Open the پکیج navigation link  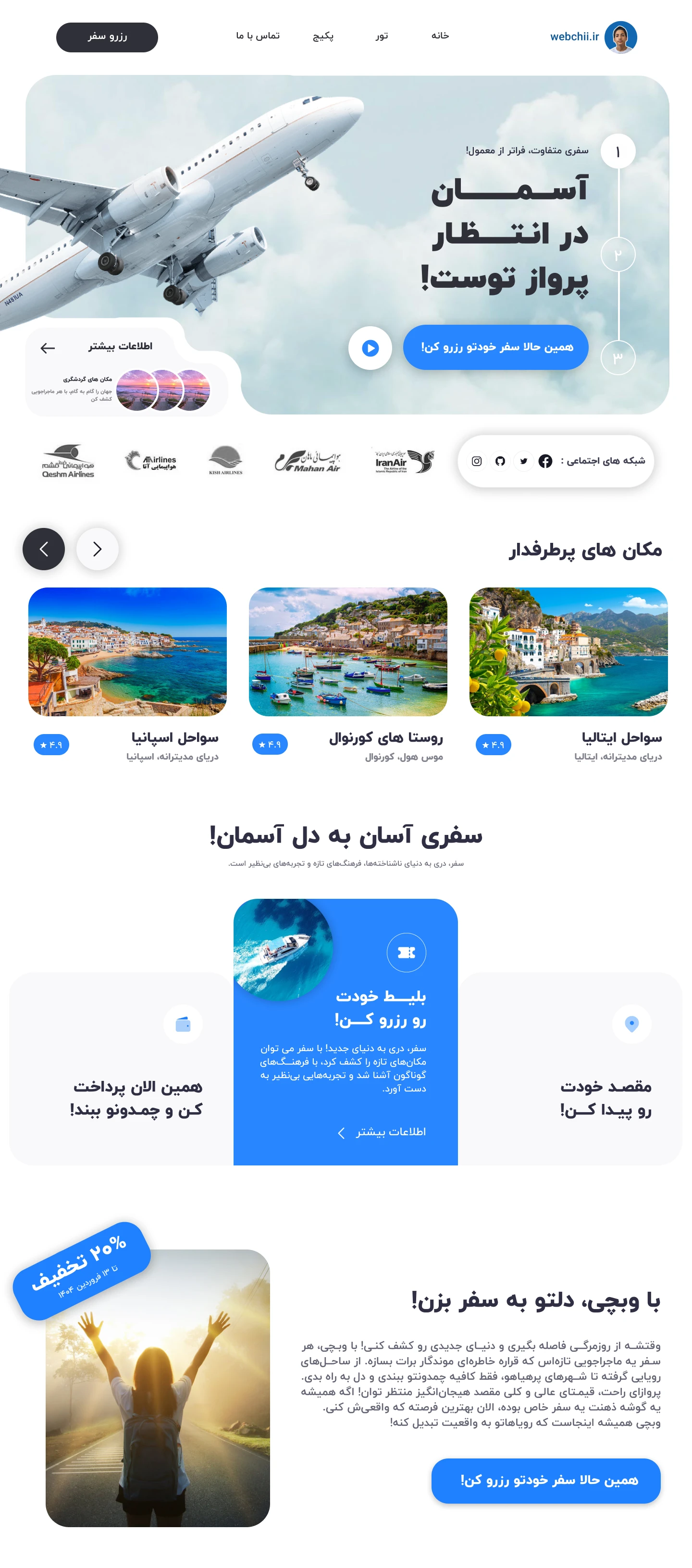tap(323, 36)
